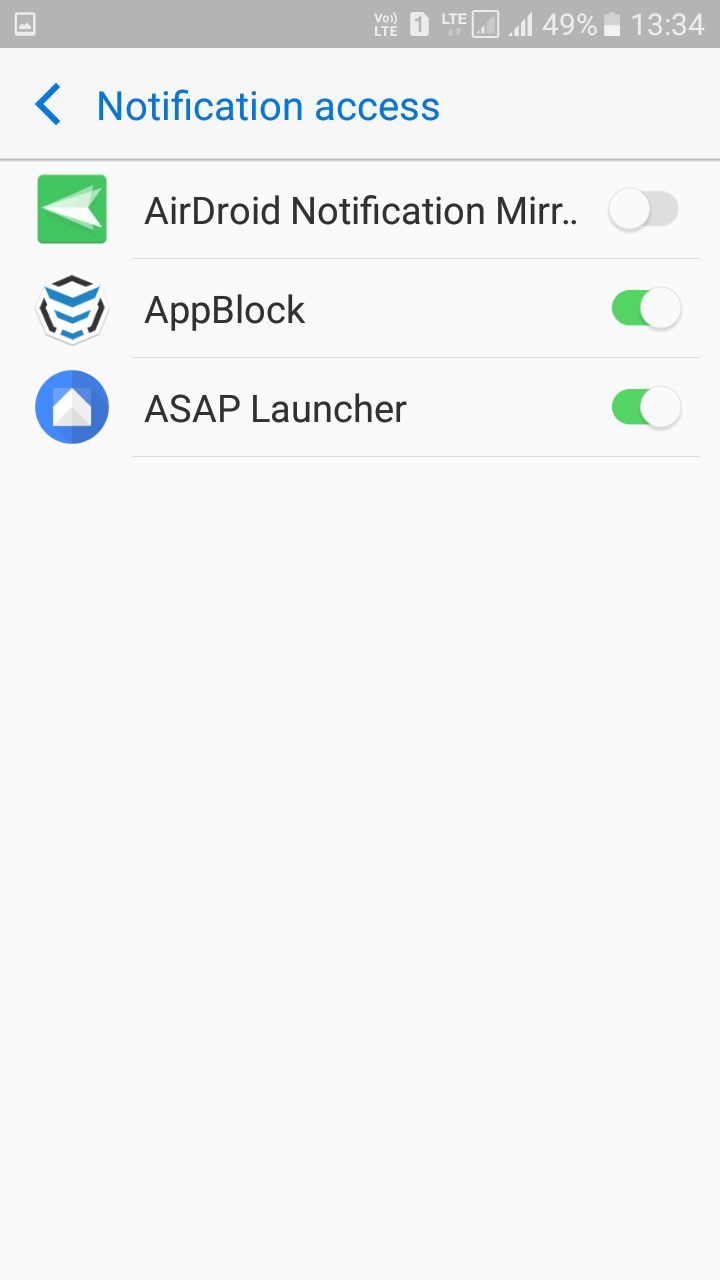The width and height of the screenshot is (720, 1280).
Task: Enable AirDroid Notification Mirror access
Action: pos(644,210)
